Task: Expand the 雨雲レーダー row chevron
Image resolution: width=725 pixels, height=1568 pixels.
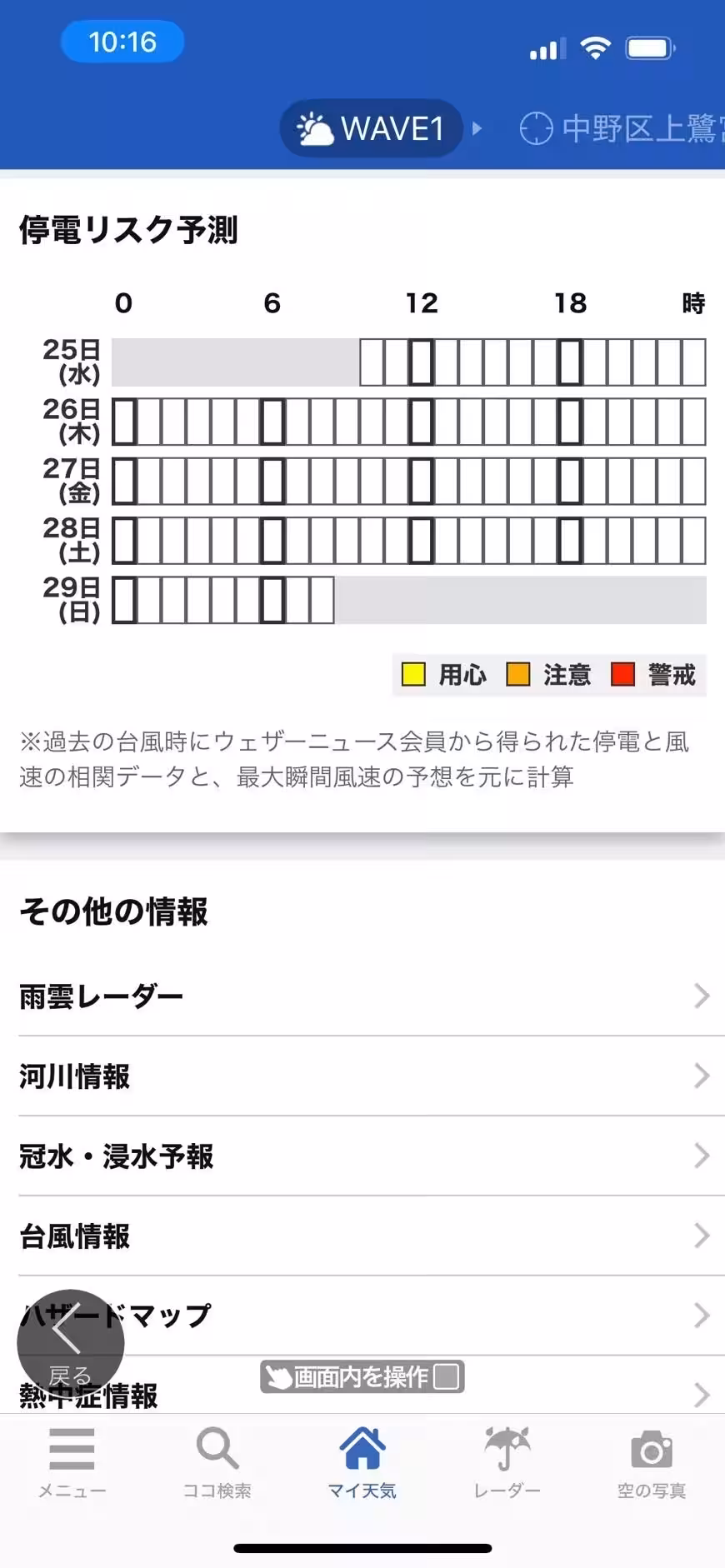Action: [x=699, y=994]
